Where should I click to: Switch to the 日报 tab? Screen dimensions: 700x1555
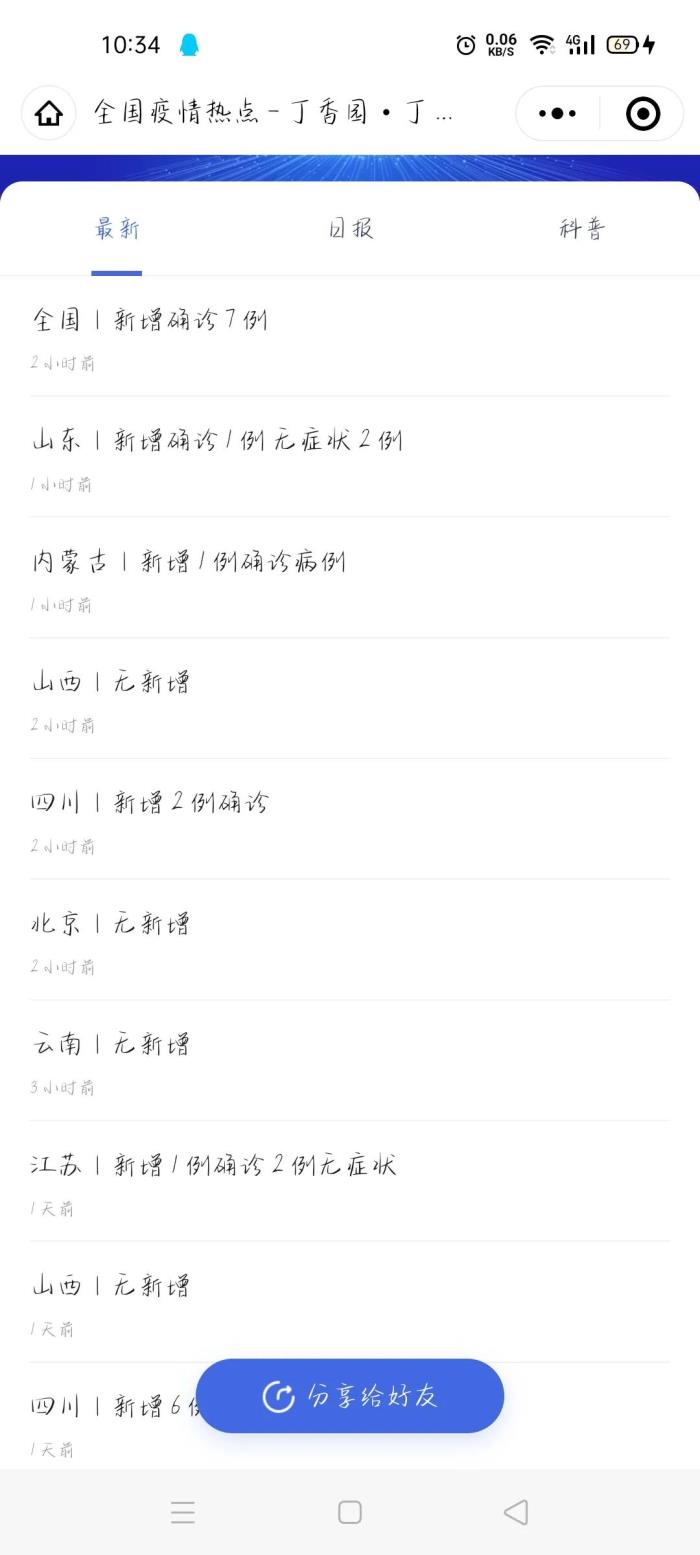pos(350,229)
